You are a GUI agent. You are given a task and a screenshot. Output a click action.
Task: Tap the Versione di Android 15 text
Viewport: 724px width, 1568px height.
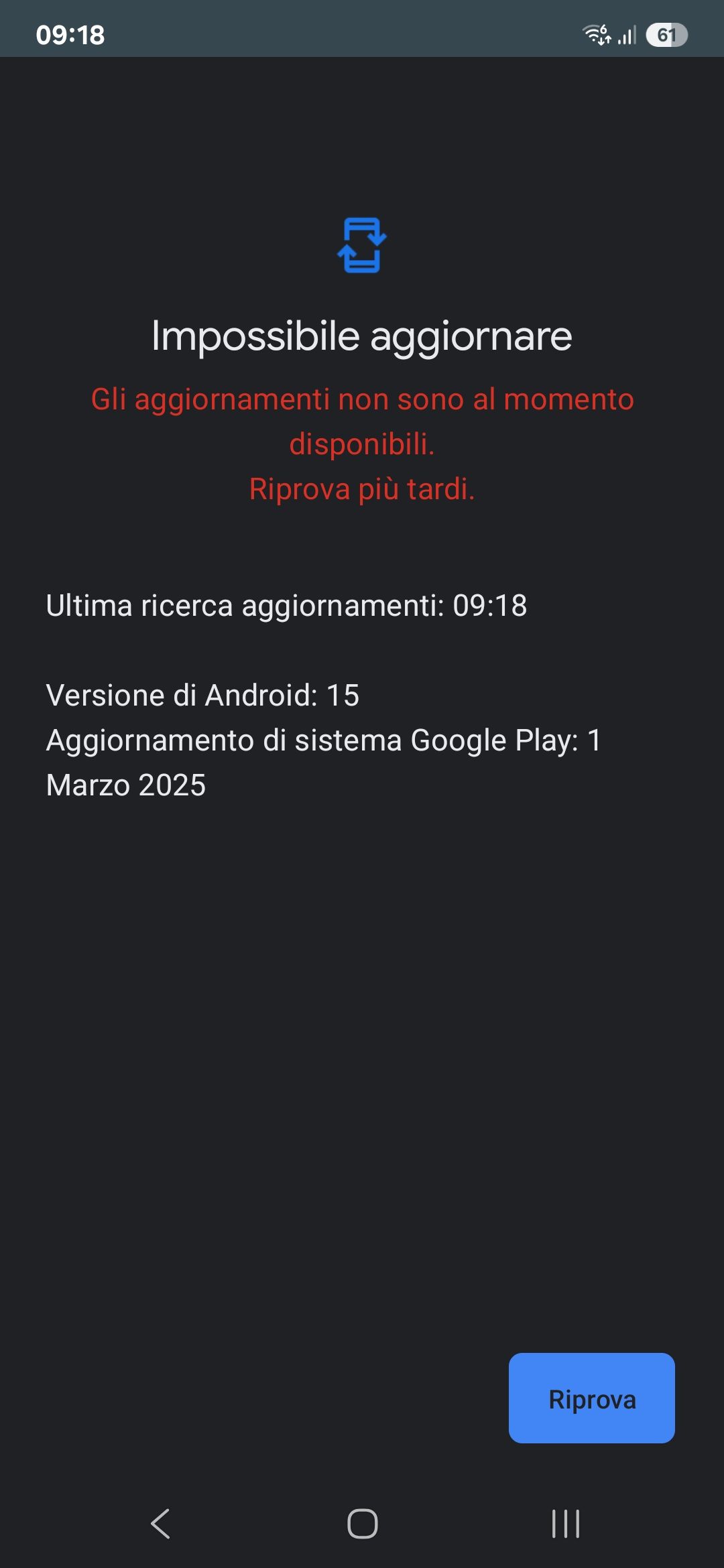(x=202, y=696)
